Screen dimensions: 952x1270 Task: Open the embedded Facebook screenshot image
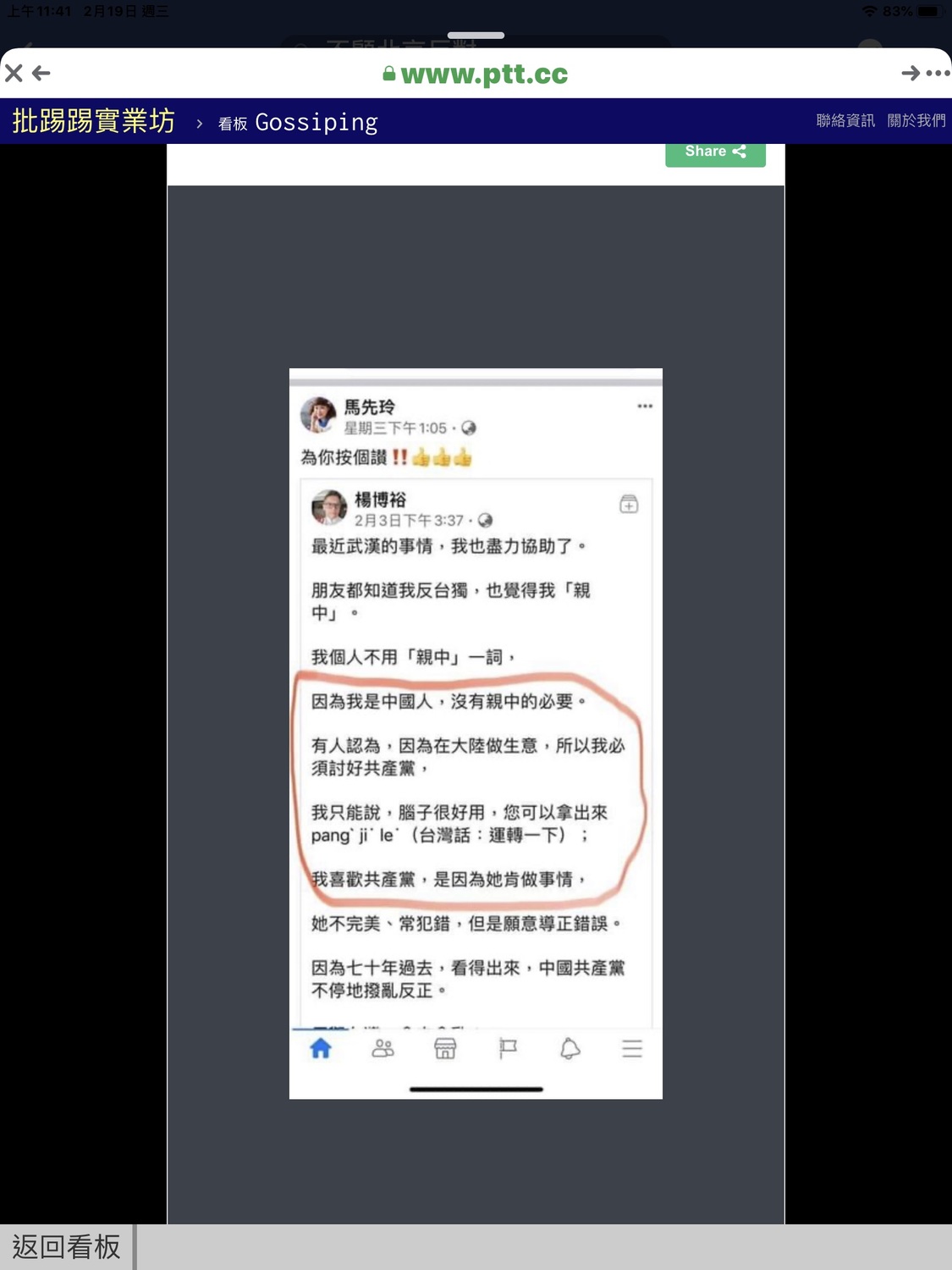coord(476,733)
